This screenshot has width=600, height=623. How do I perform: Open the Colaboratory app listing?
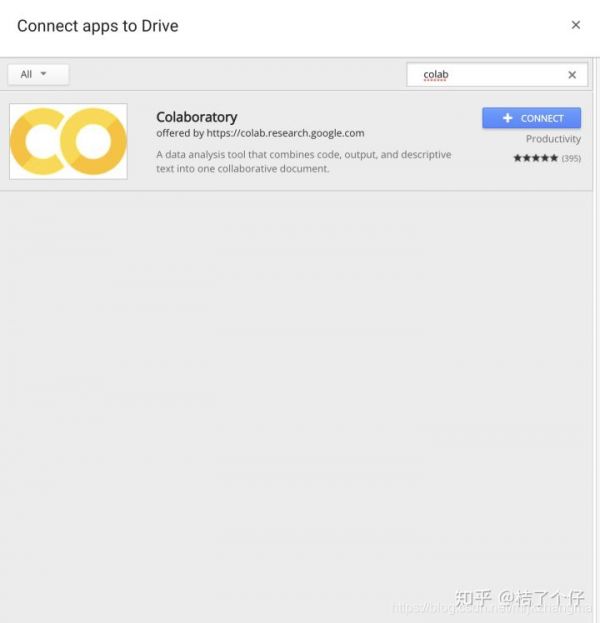197,117
